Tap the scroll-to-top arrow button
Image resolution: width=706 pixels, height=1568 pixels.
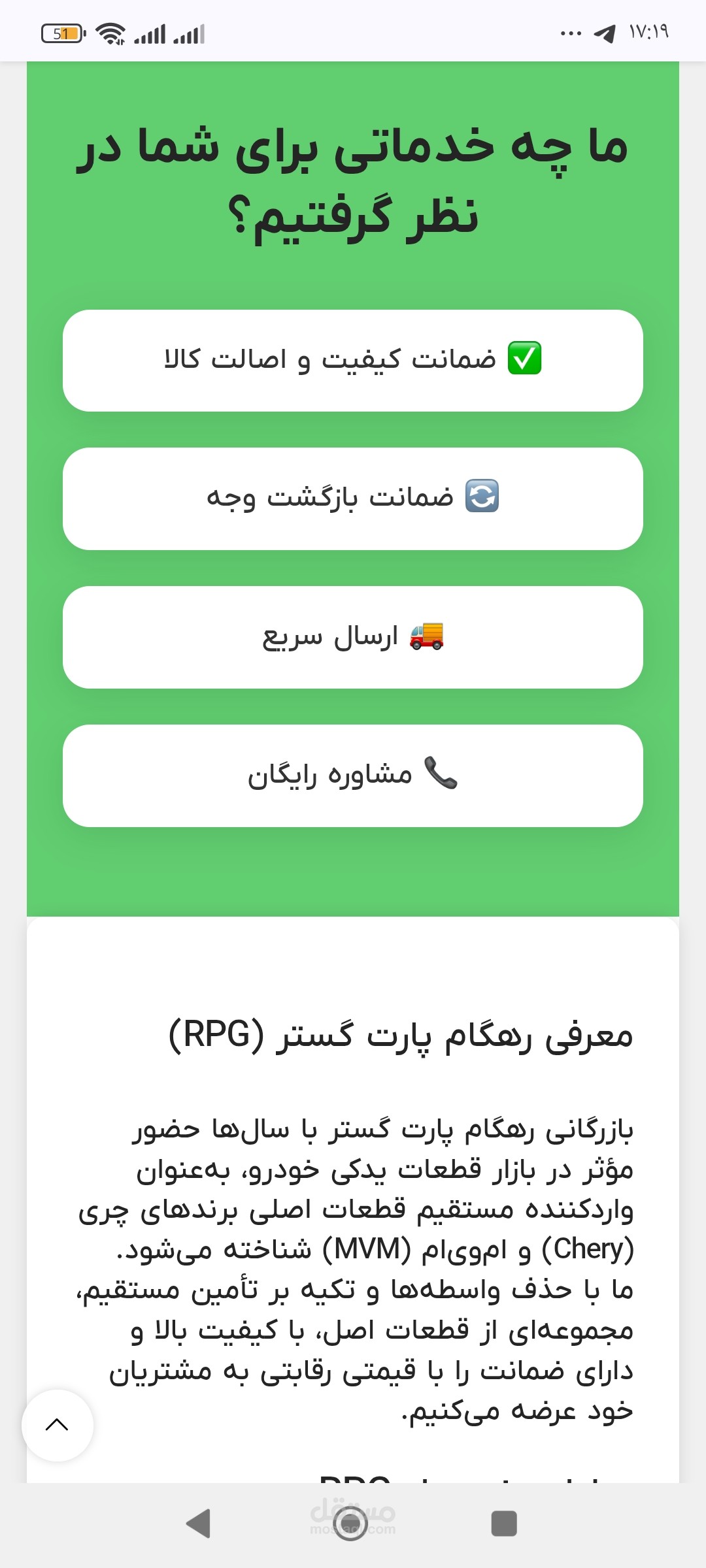pyautogui.click(x=58, y=1425)
